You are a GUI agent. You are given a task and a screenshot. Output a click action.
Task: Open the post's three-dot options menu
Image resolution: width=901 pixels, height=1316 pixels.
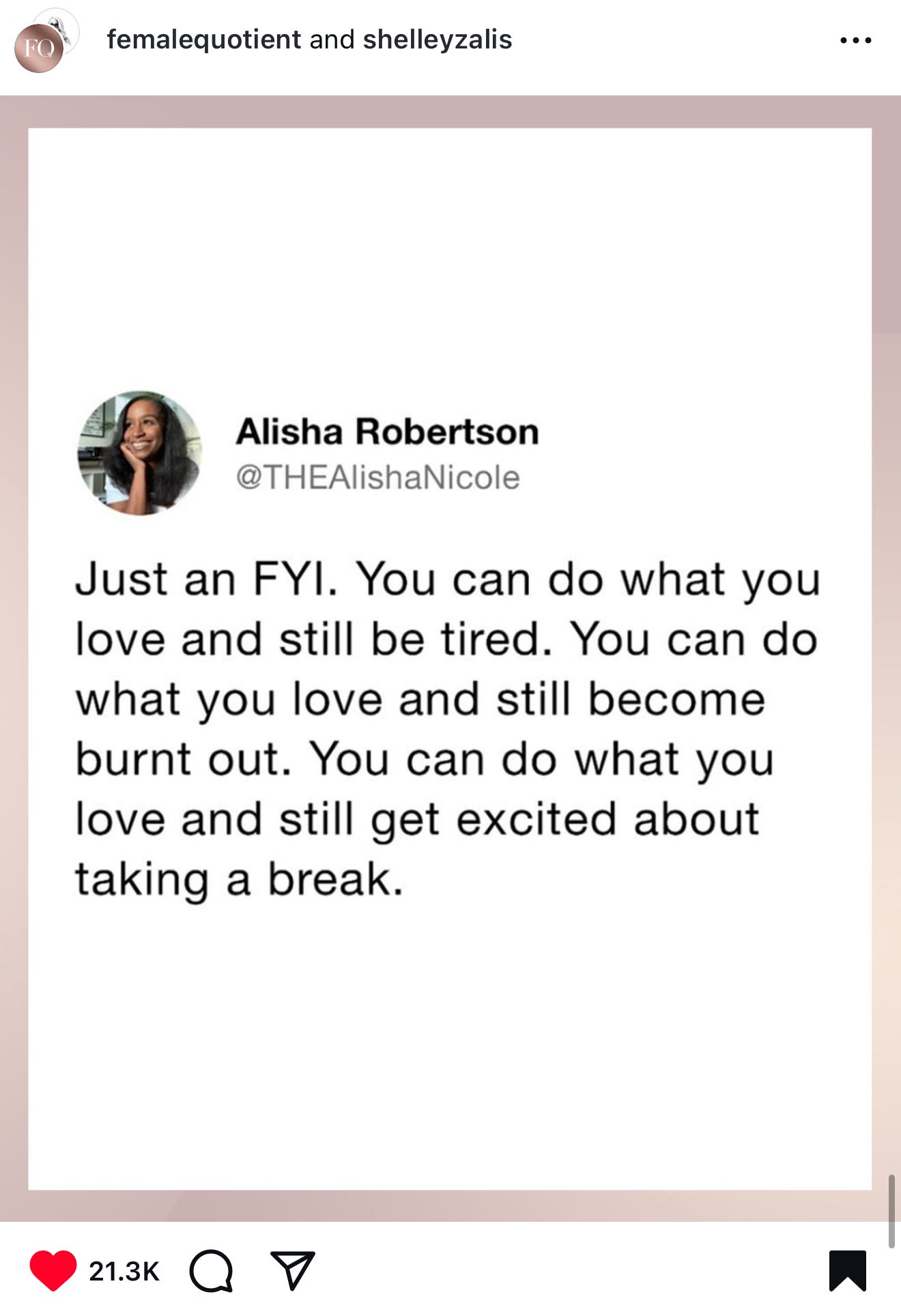tap(855, 40)
